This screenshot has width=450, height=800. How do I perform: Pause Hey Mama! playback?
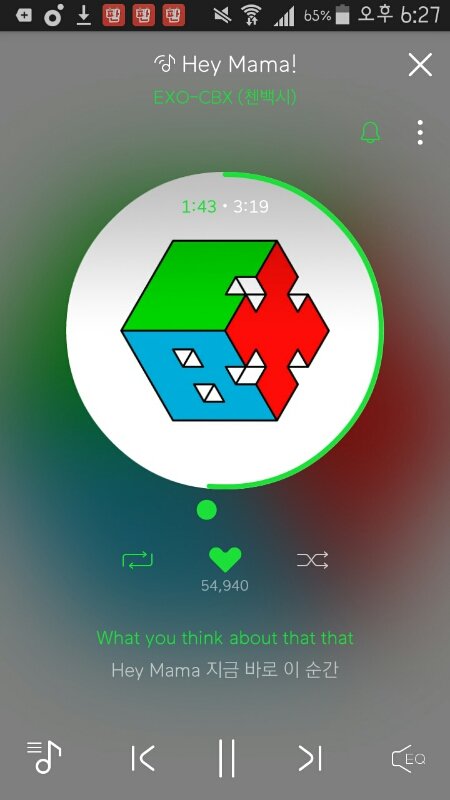(226, 758)
